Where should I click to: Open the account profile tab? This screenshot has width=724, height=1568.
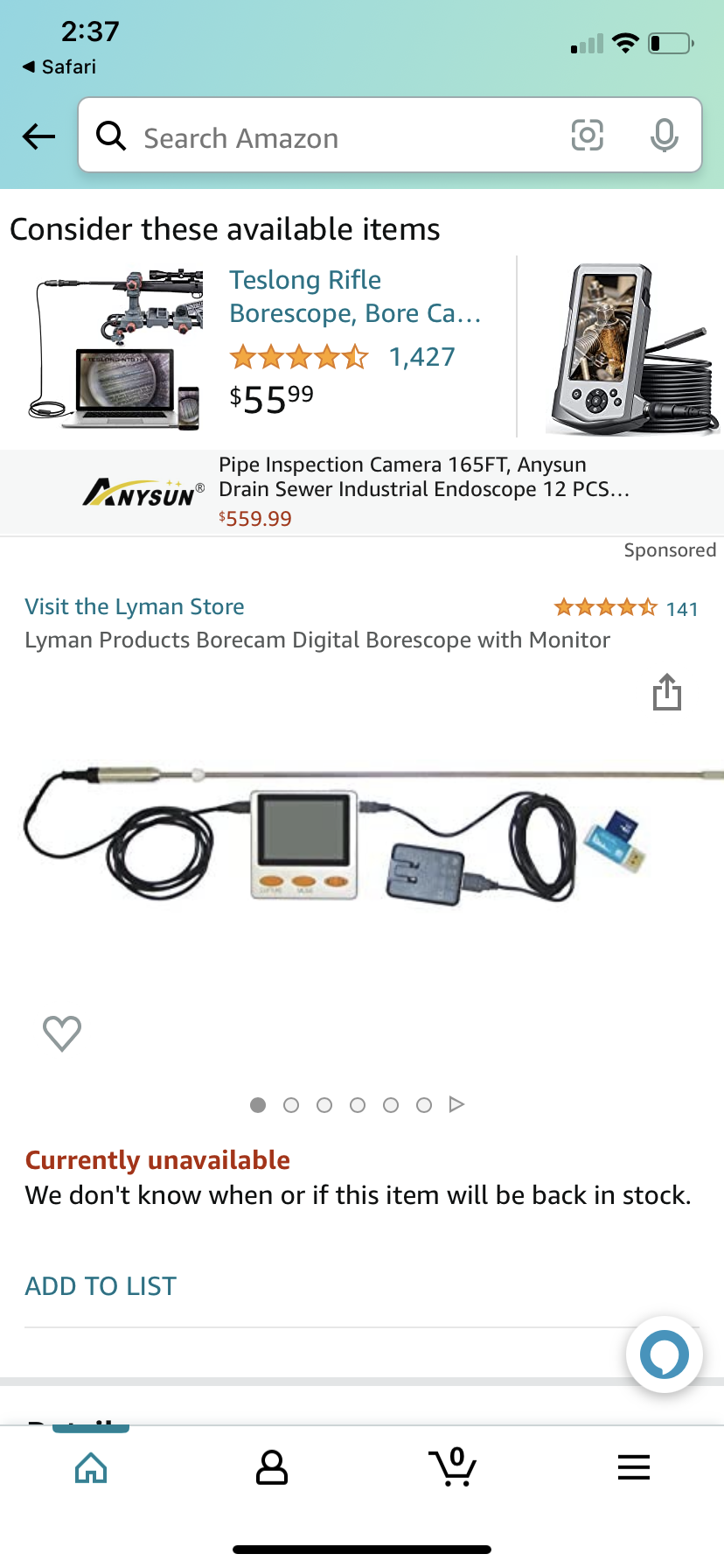pyautogui.click(x=272, y=1467)
